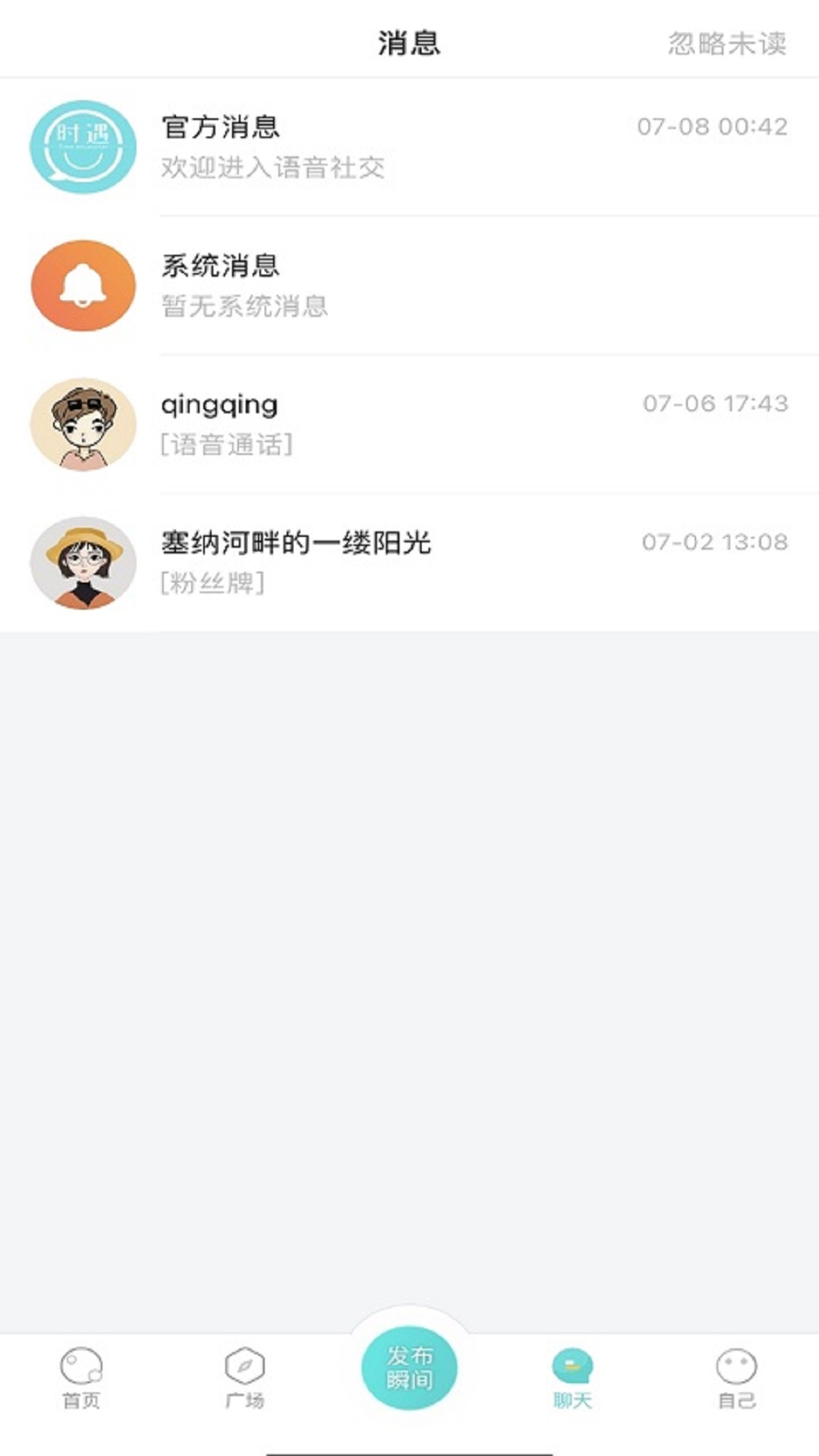Tap the [粉丝牌] message preview

212,584
